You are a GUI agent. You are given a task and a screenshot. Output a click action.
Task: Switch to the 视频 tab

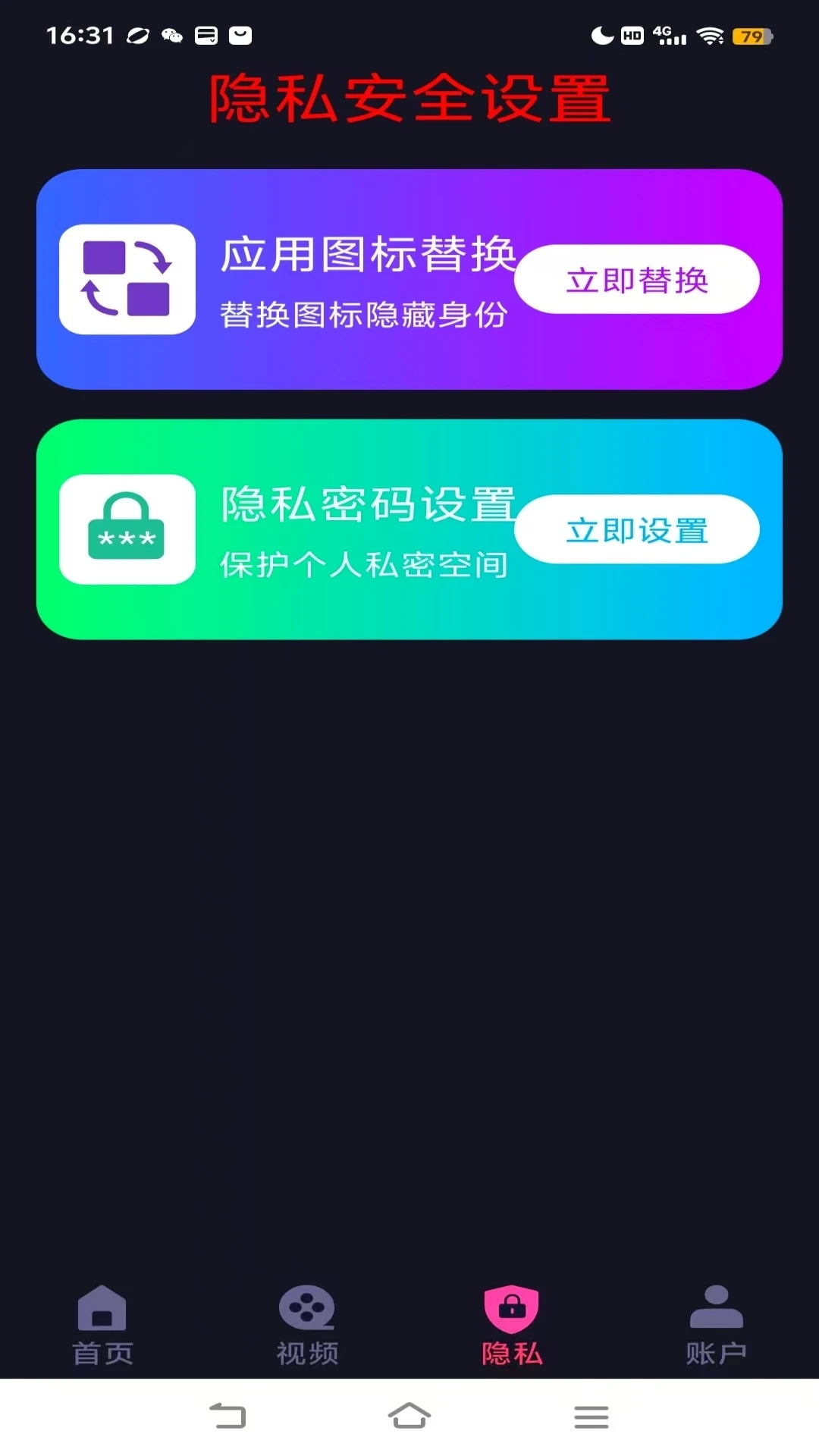(x=307, y=1325)
